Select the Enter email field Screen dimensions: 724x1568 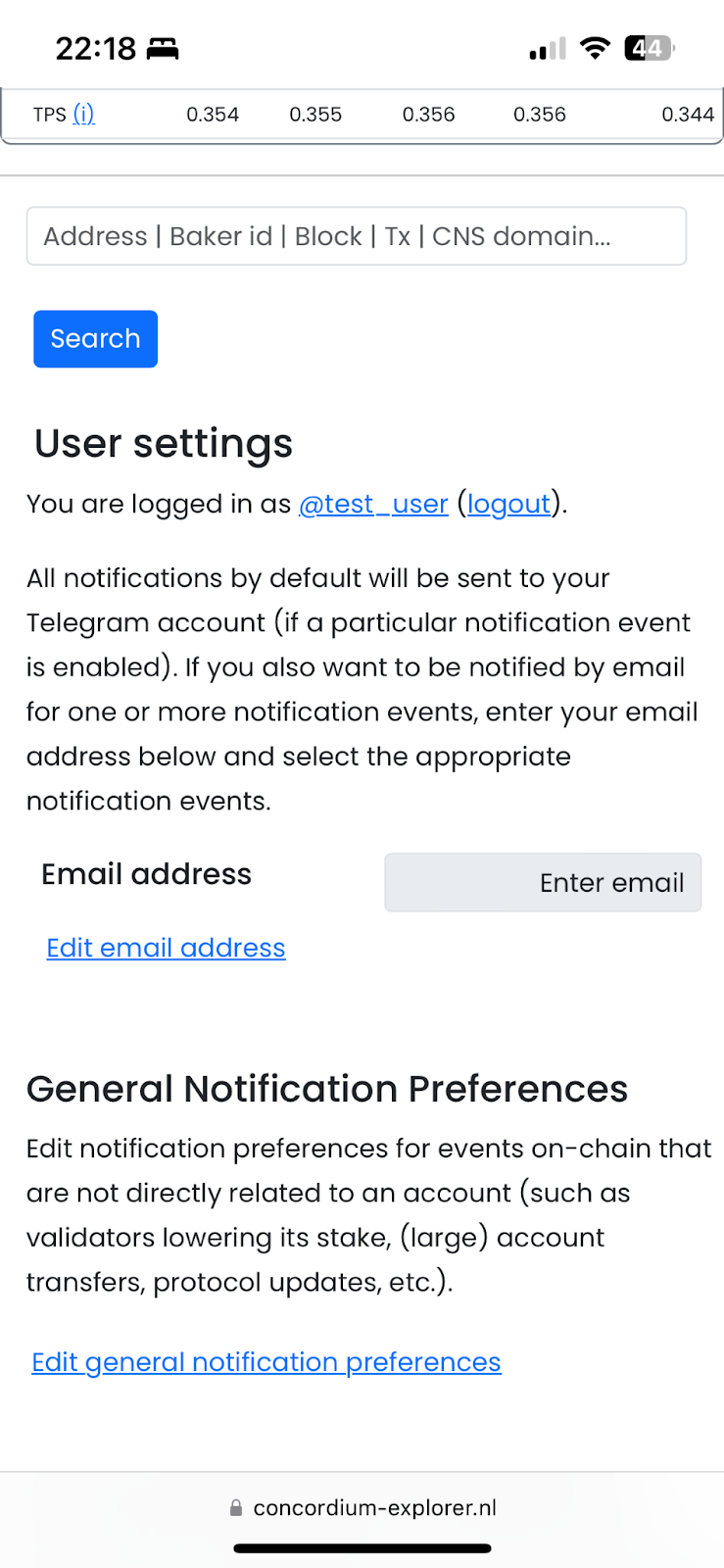tap(543, 883)
